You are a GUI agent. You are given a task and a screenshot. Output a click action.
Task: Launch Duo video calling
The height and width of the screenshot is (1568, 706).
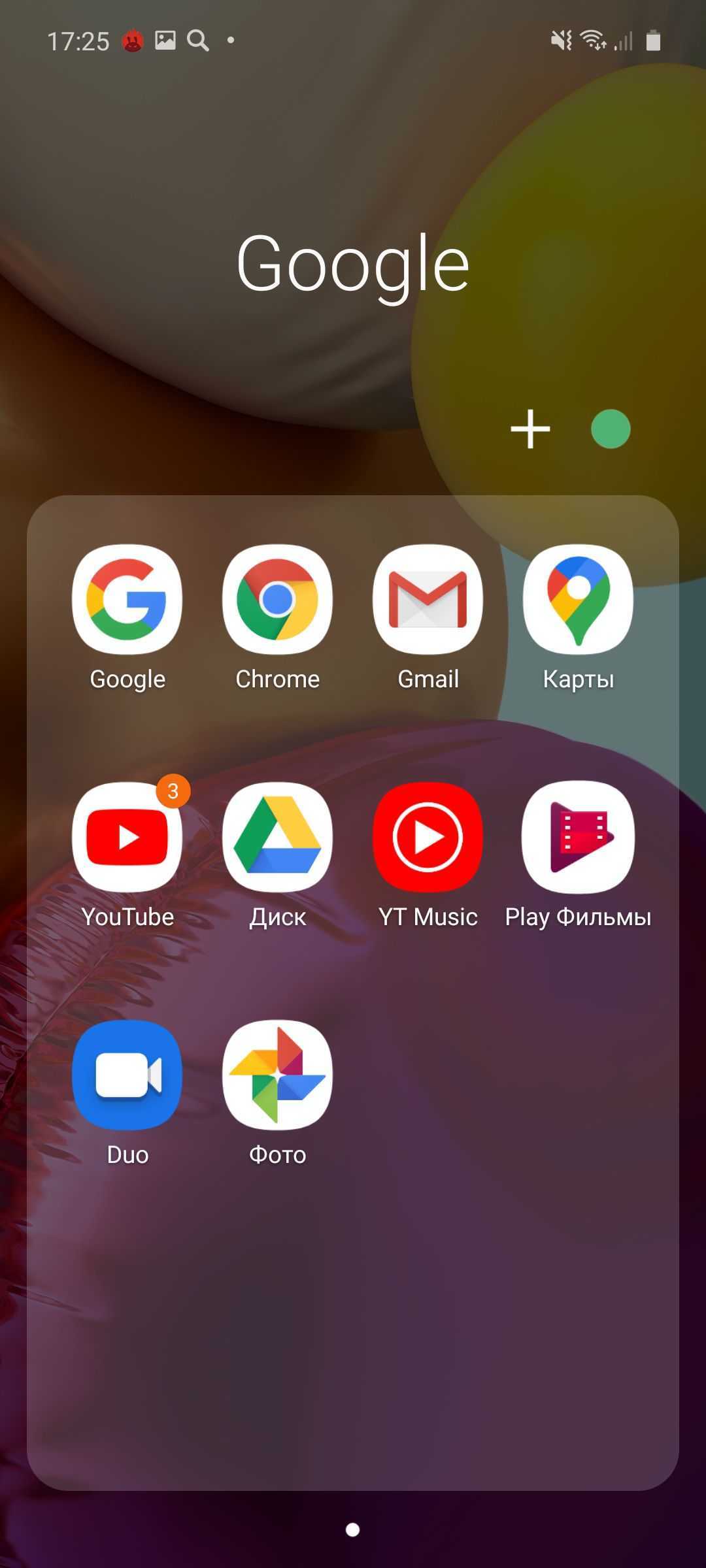click(x=127, y=1075)
